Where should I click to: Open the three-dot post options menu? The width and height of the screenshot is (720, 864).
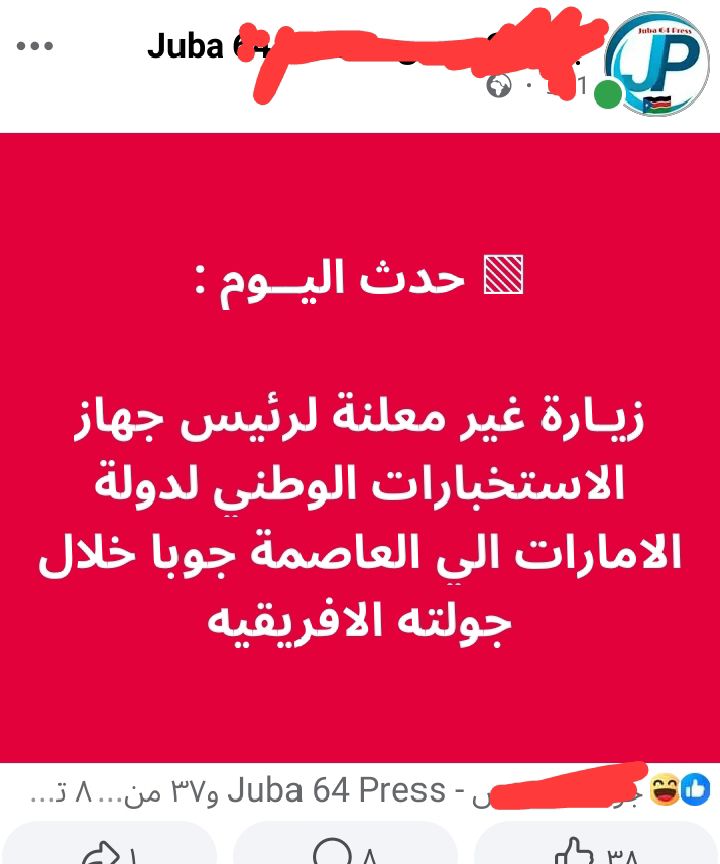(35, 45)
